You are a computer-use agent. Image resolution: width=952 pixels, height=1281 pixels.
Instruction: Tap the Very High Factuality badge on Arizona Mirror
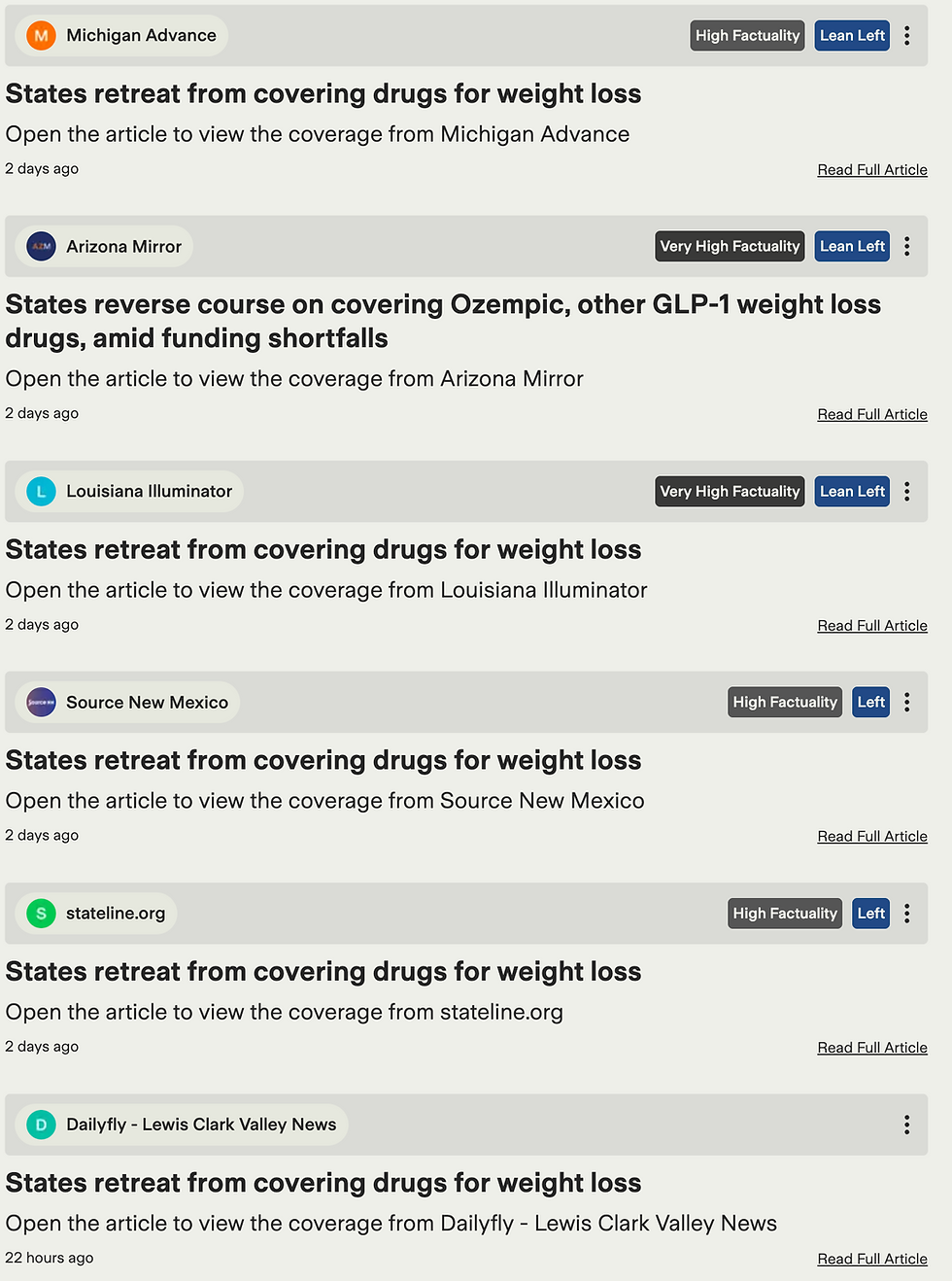tap(730, 247)
